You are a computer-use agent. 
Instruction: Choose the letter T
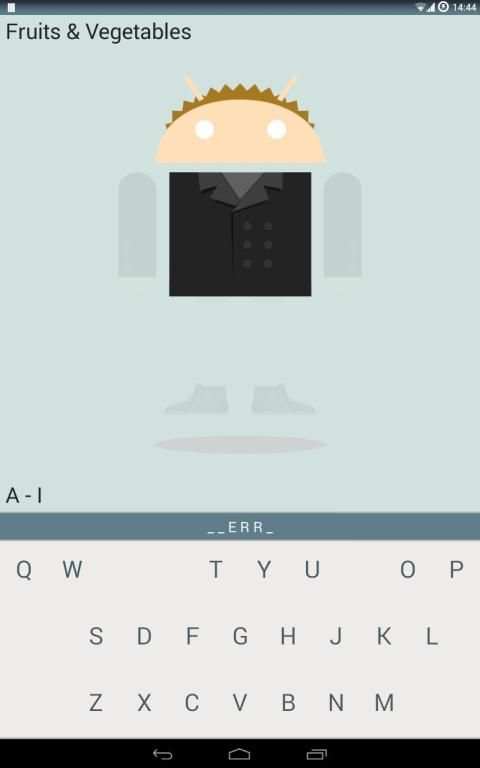tap(216, 569)
